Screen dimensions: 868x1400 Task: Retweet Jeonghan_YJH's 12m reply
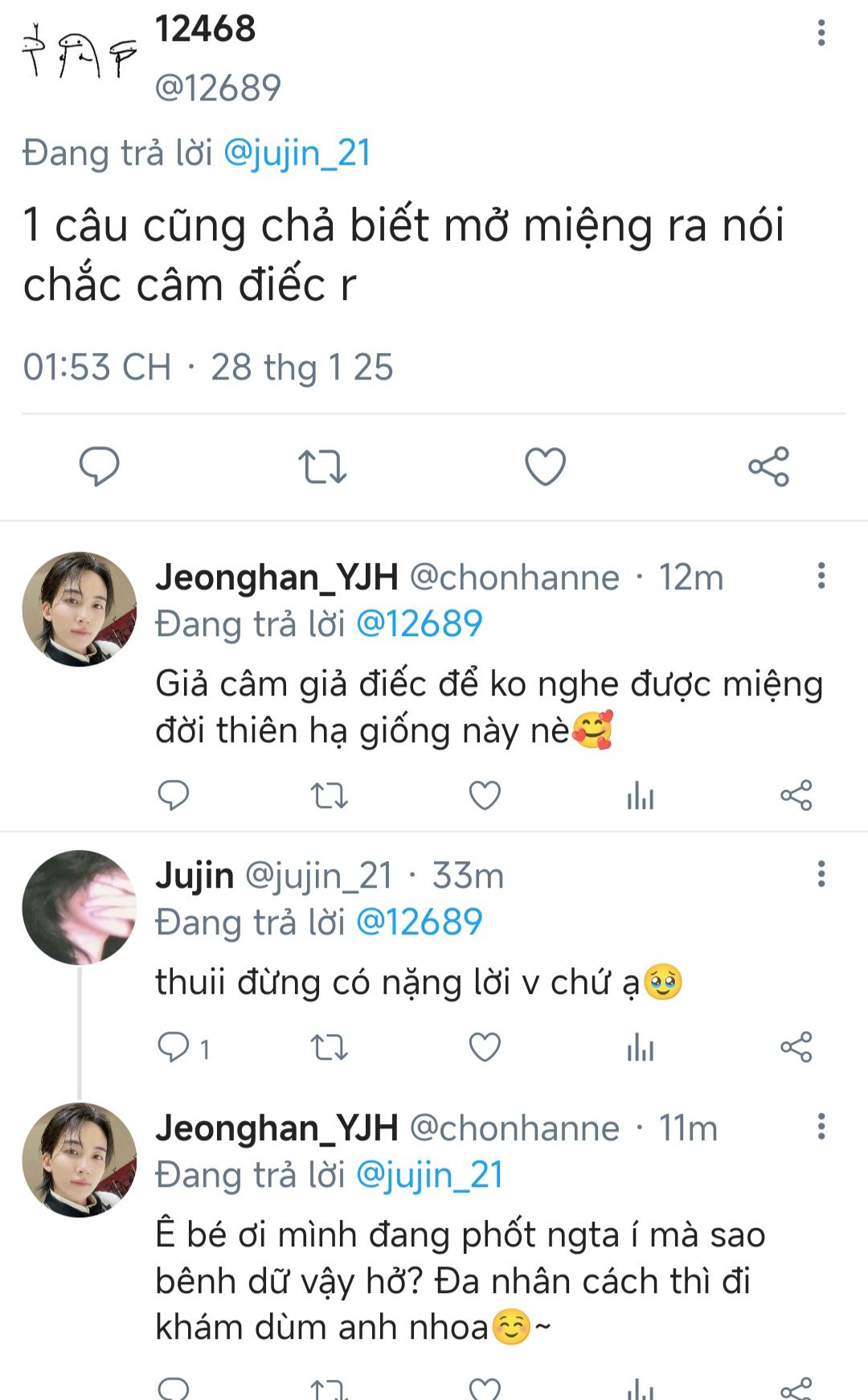[x=329, y=796]
